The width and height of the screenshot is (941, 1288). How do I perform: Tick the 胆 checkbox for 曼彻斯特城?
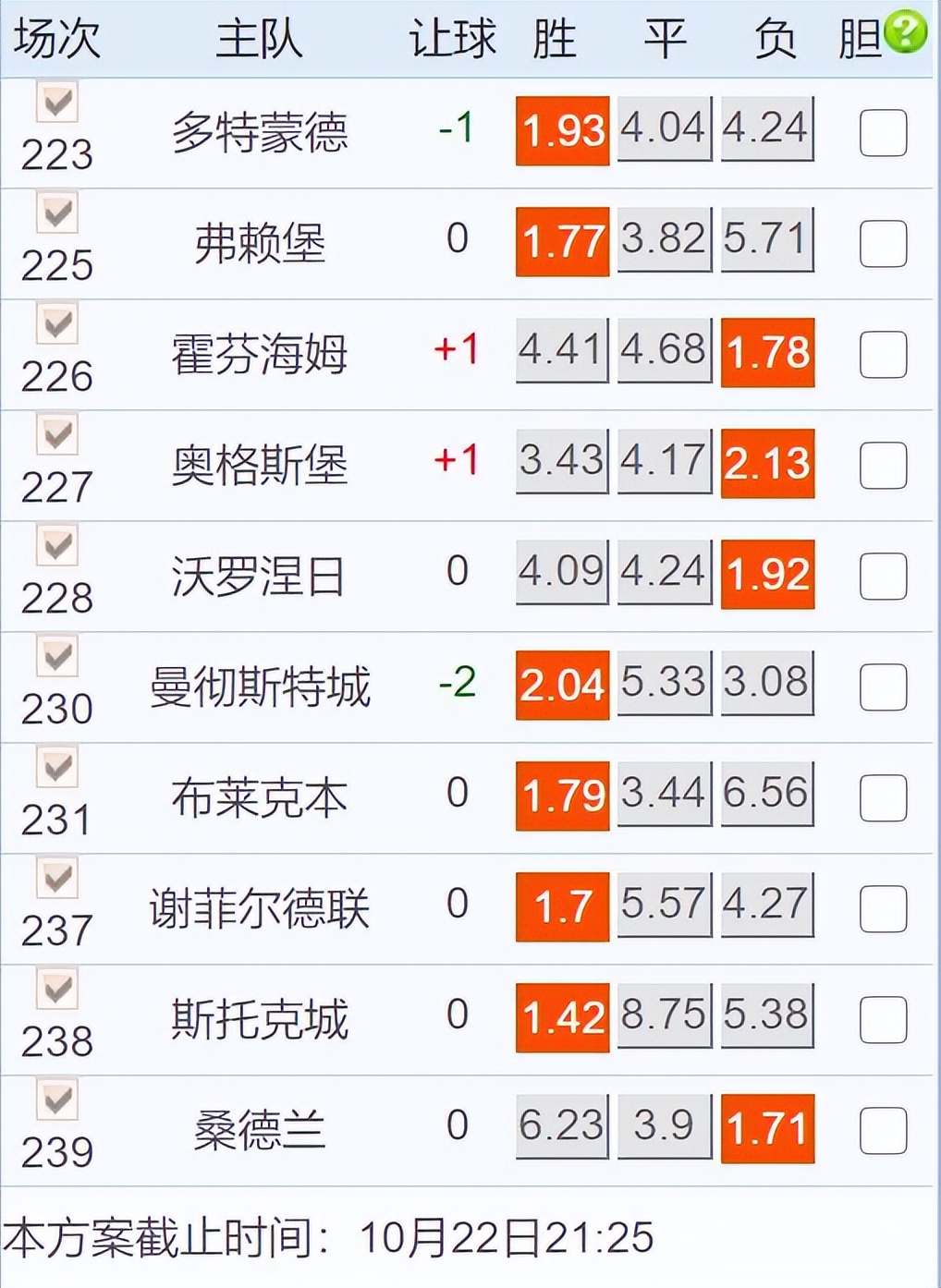(883, 687)
